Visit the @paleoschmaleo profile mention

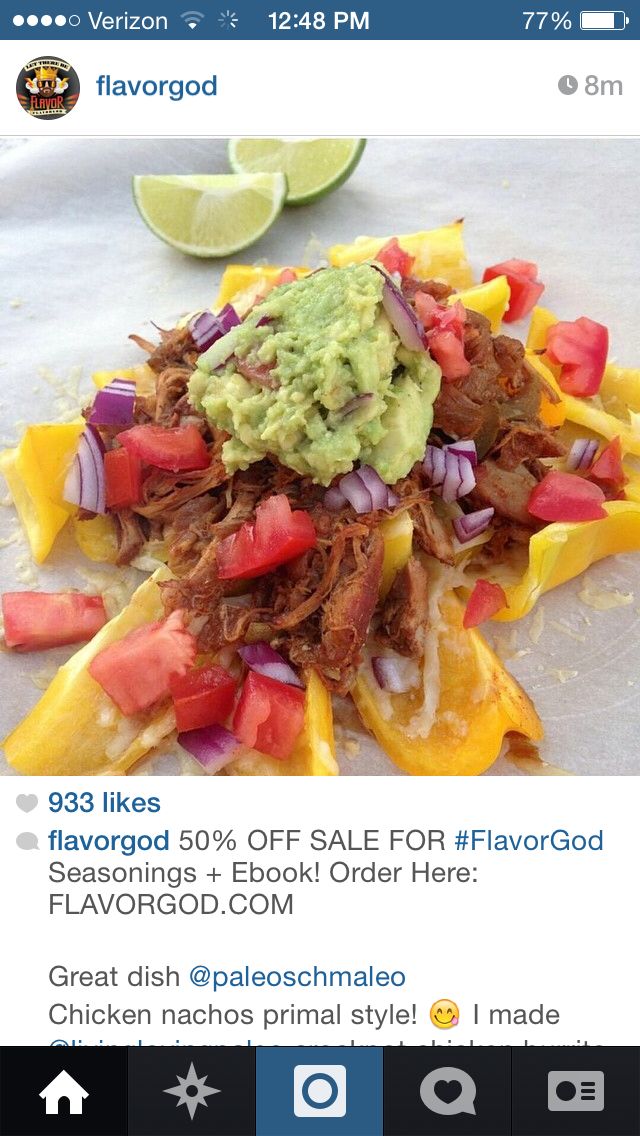coord(297,976)
